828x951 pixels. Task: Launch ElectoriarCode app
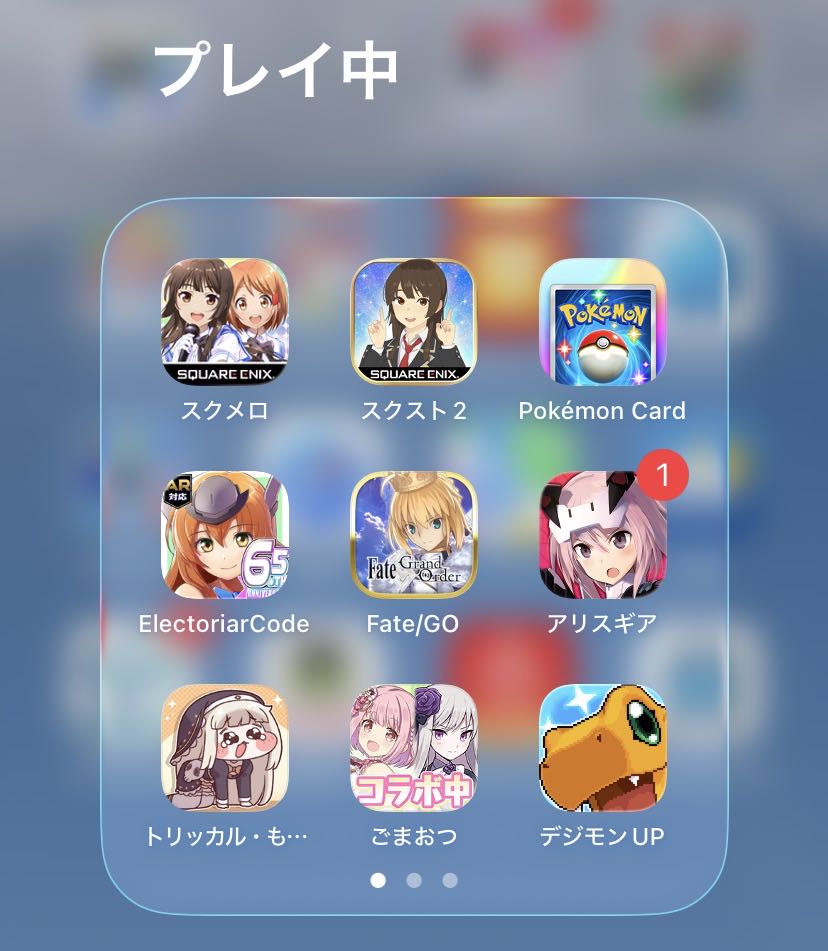click(x=224, y=535)
